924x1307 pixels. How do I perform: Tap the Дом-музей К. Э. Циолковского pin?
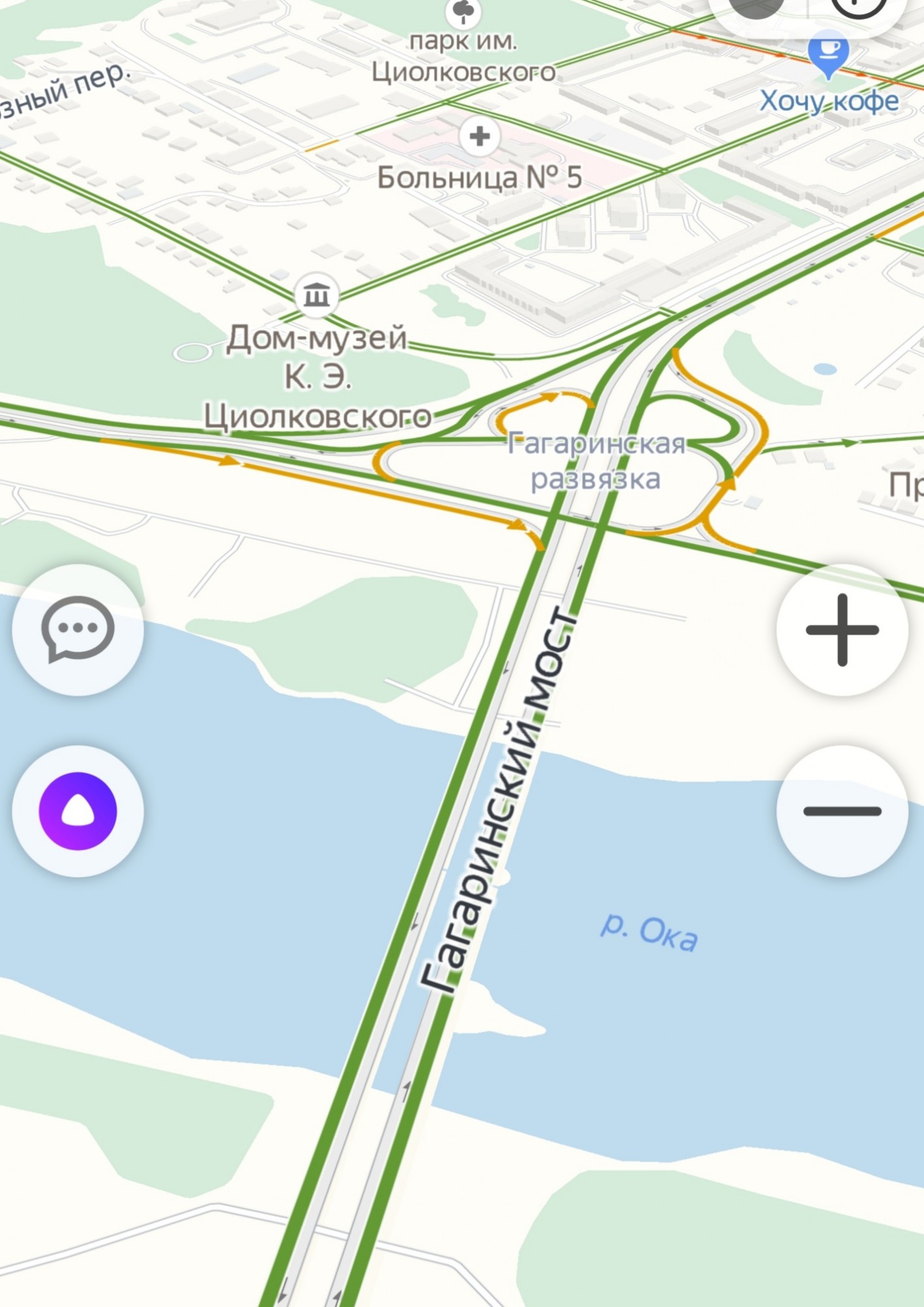[317, 296]
